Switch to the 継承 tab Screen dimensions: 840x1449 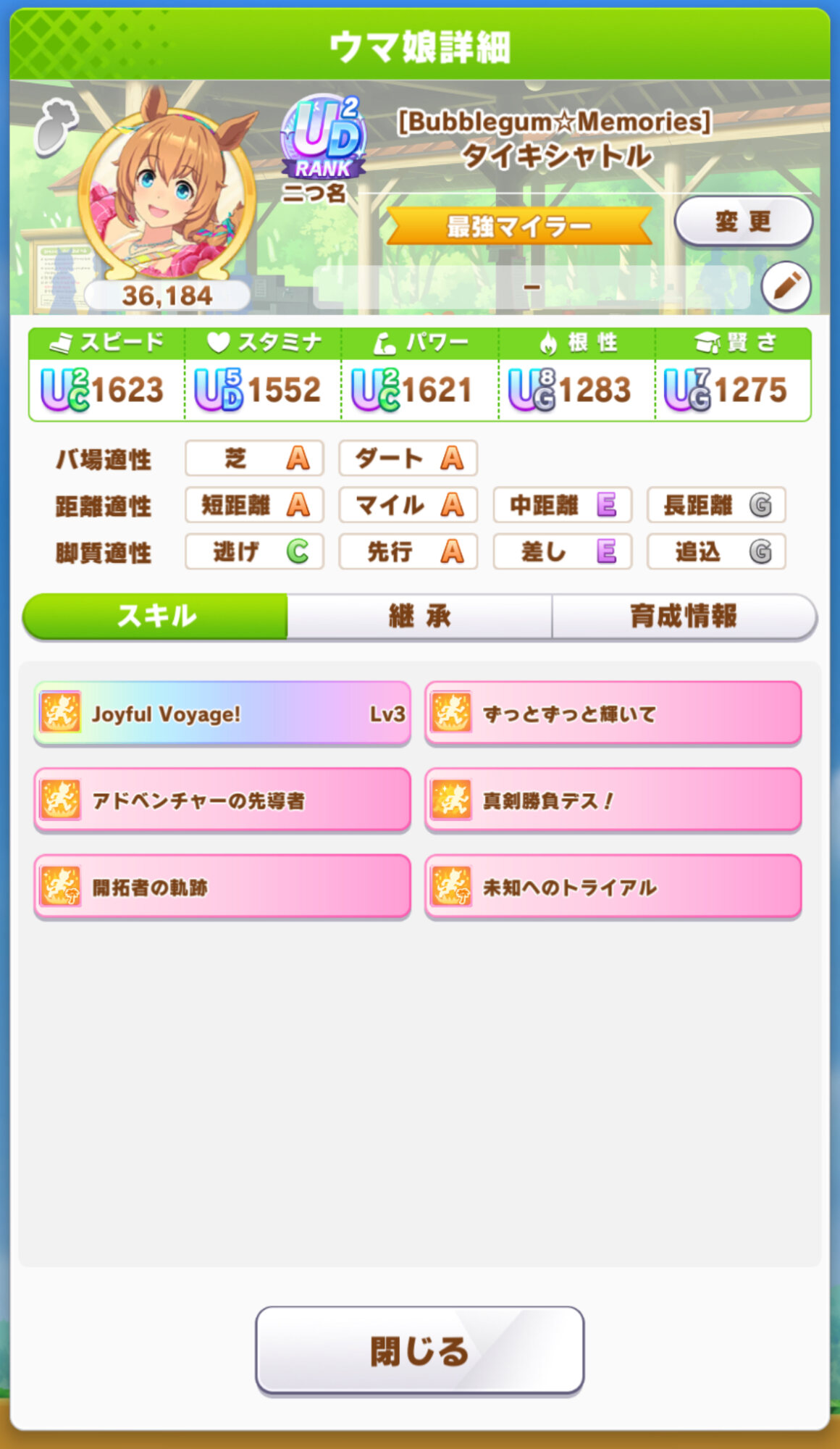pyautogui.click(x=419, y=617)
